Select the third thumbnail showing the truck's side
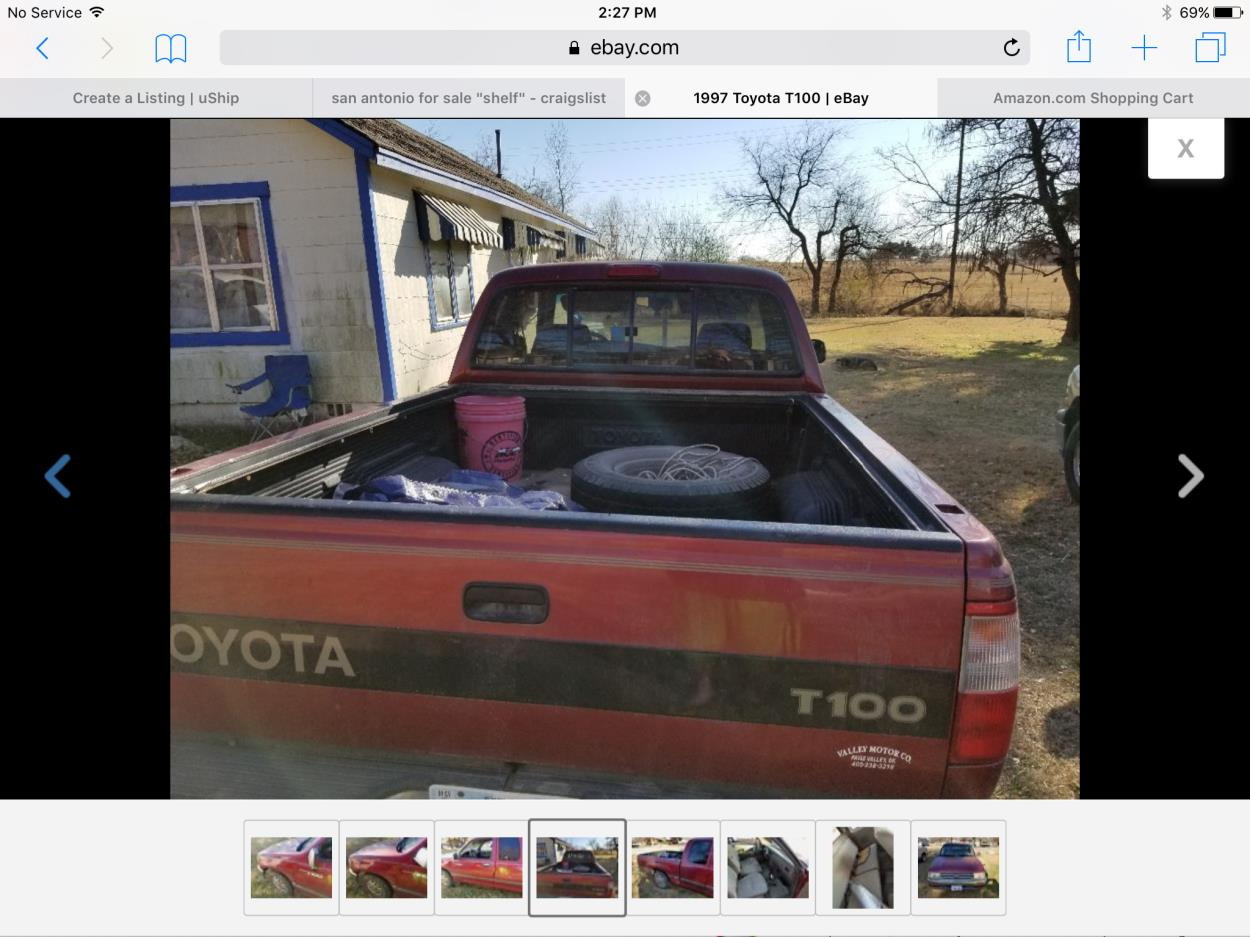 482,867
